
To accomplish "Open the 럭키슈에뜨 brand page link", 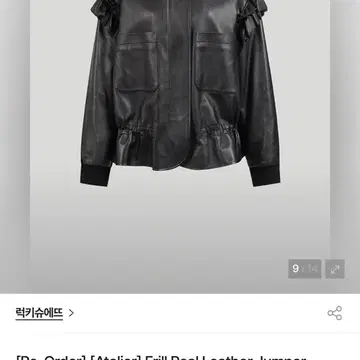I will point(45,313).
